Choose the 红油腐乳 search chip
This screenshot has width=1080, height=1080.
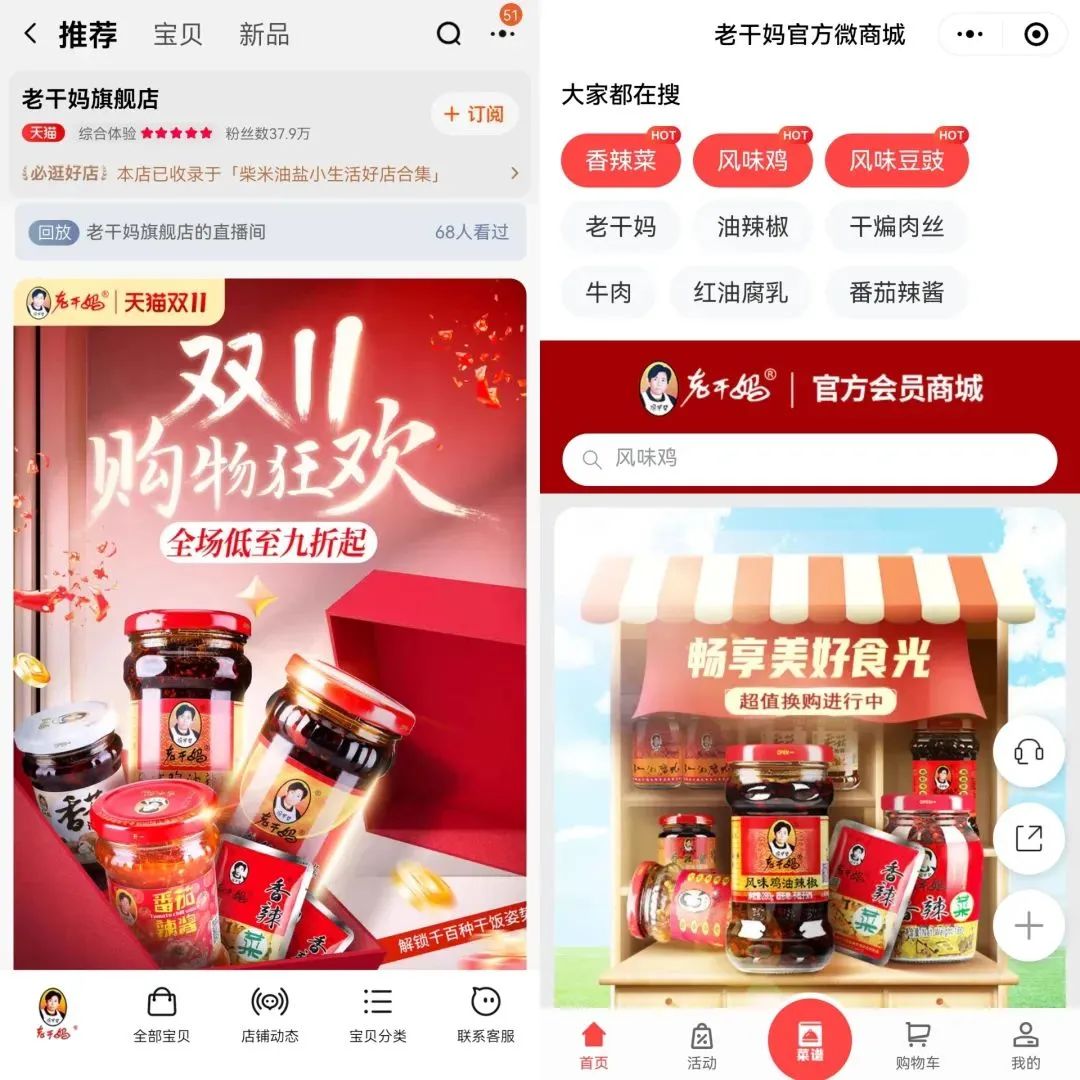pyautogui.click(x=741, y=293)
